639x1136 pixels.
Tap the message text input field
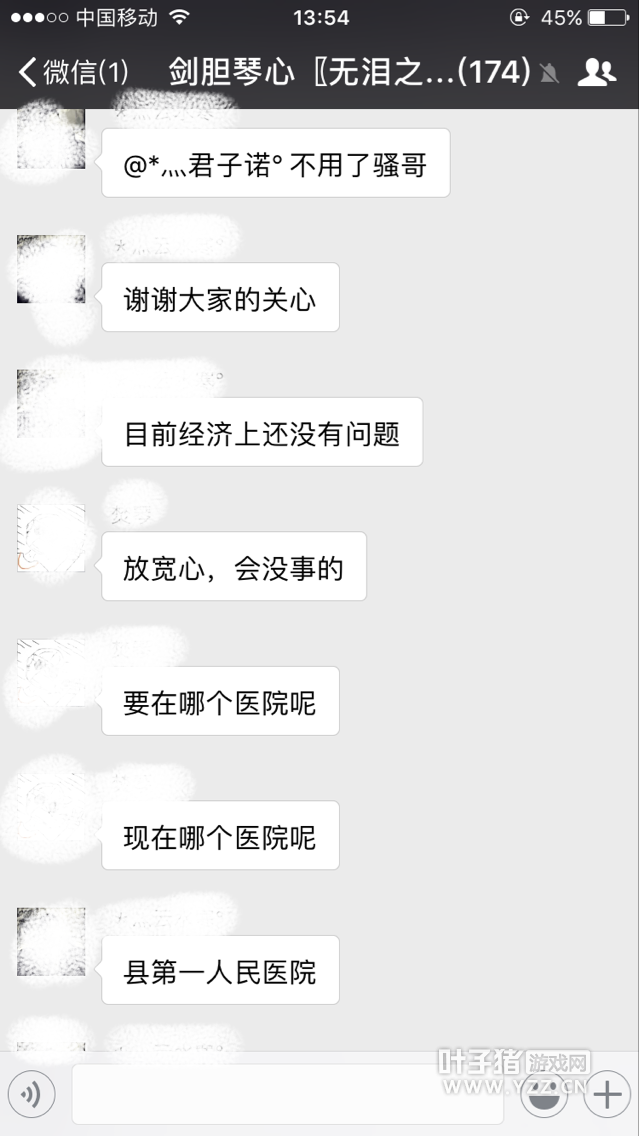[287, 1096]
